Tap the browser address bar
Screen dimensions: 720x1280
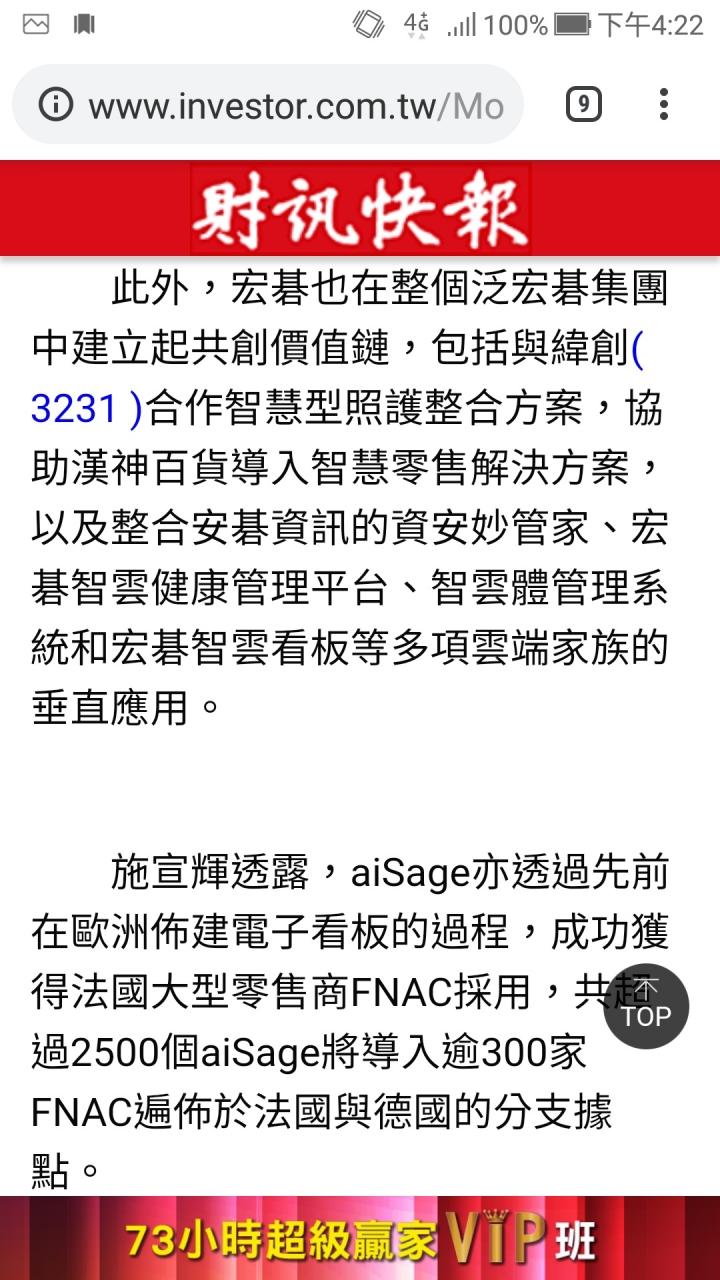coord(295,105)
